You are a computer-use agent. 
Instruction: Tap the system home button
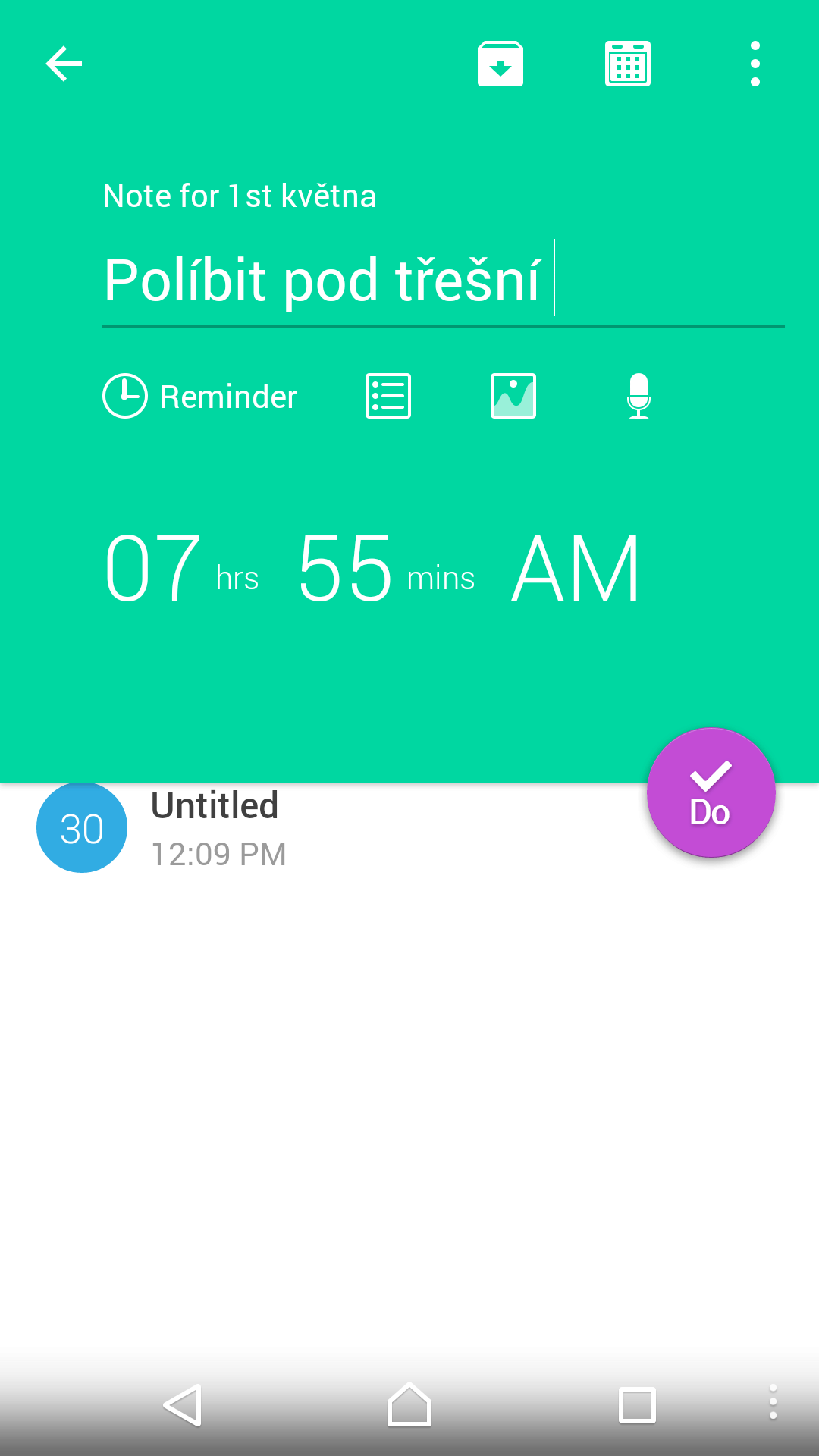point(409,1406)
